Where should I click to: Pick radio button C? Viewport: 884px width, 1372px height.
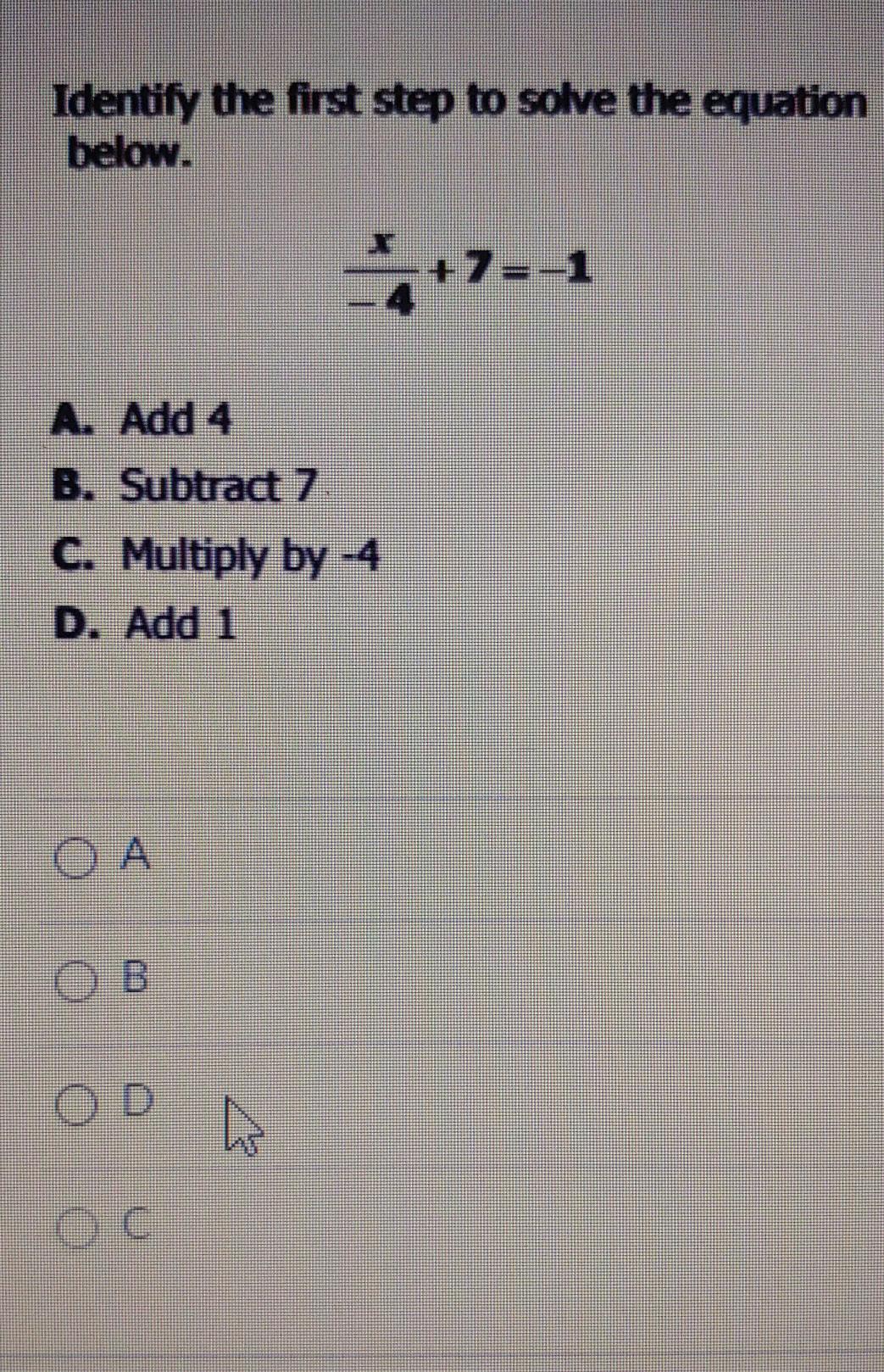[75, 1228]
